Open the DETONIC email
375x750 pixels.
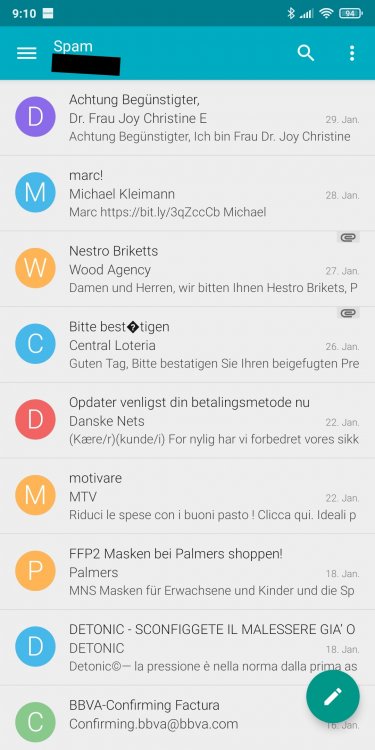pyautogui.click(x=188, y=647)
